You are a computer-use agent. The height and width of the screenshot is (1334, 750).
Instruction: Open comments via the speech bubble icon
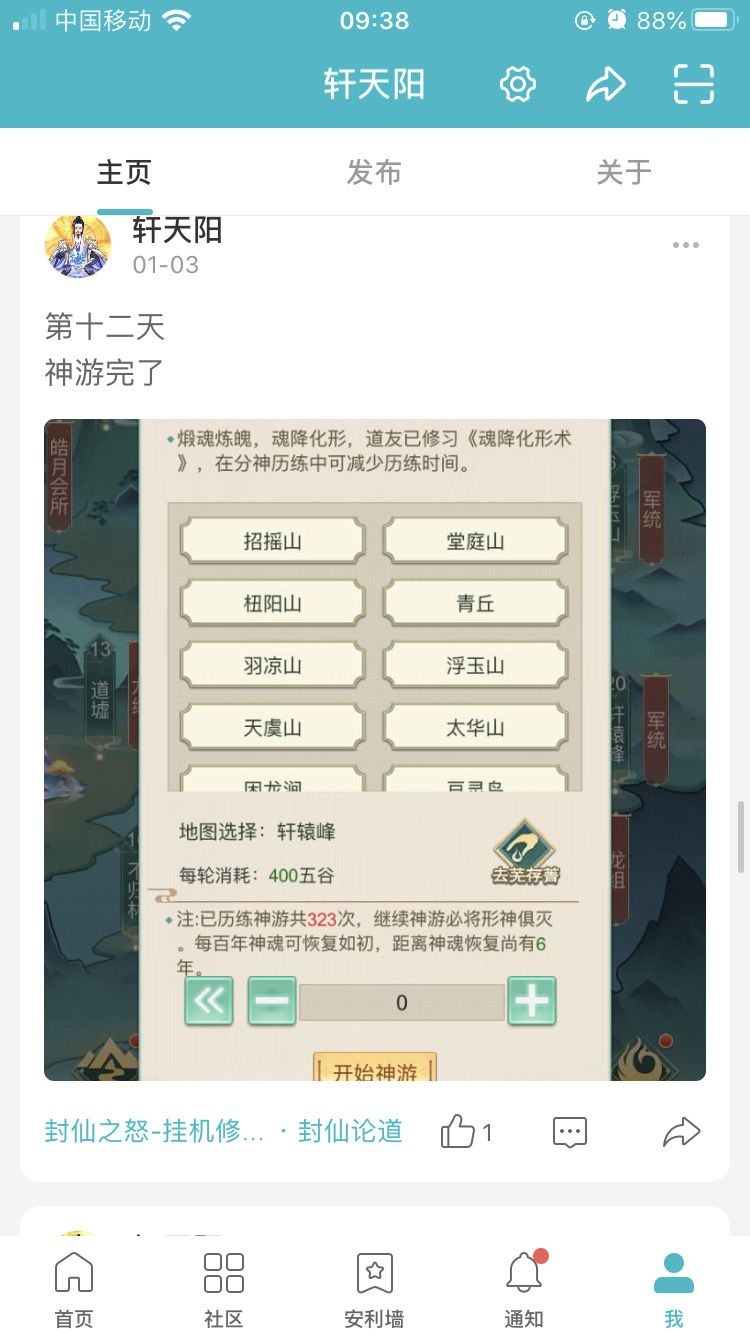tap(569, 1131)
